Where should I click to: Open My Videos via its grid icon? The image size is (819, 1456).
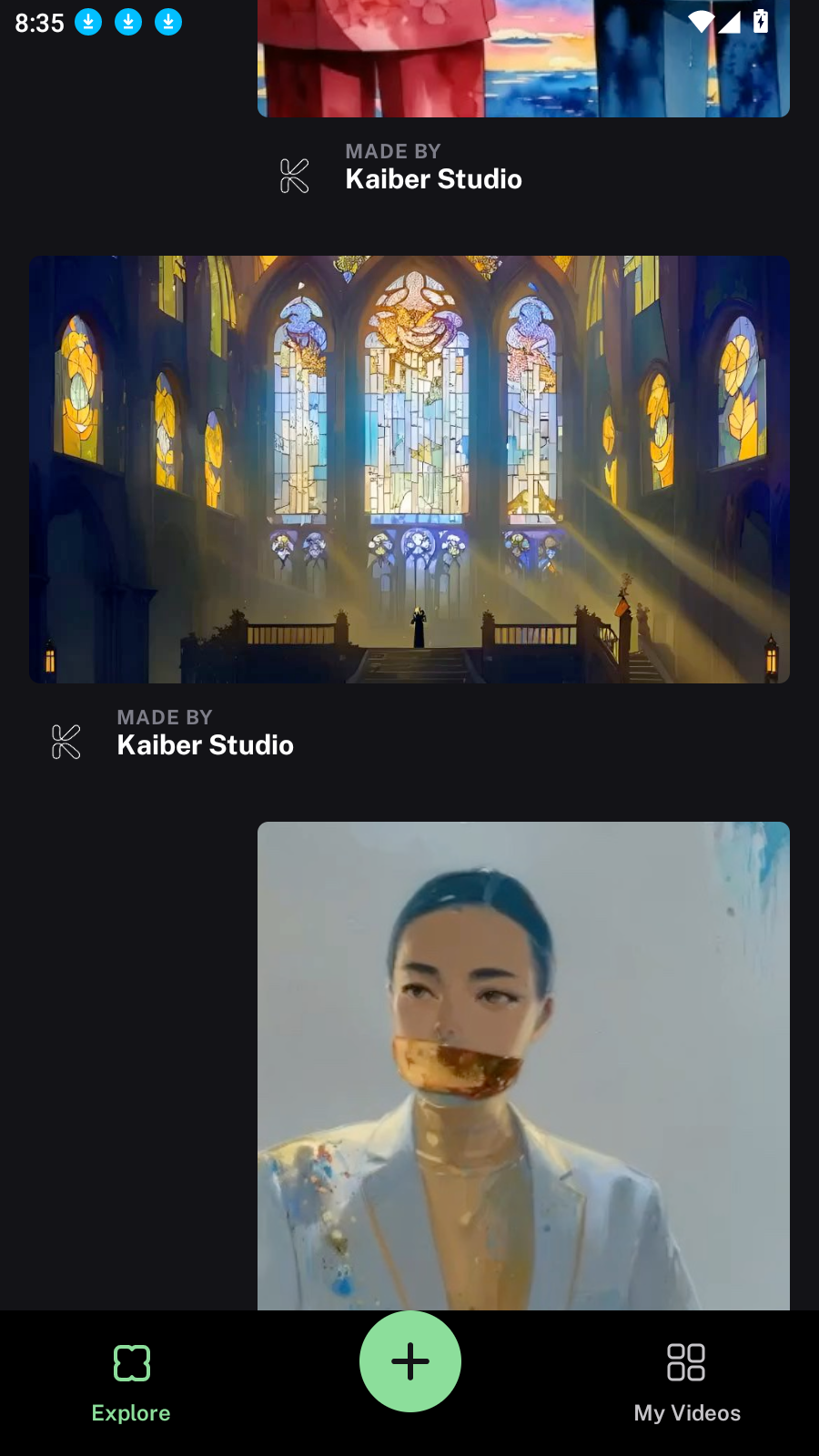[687, 1362]
